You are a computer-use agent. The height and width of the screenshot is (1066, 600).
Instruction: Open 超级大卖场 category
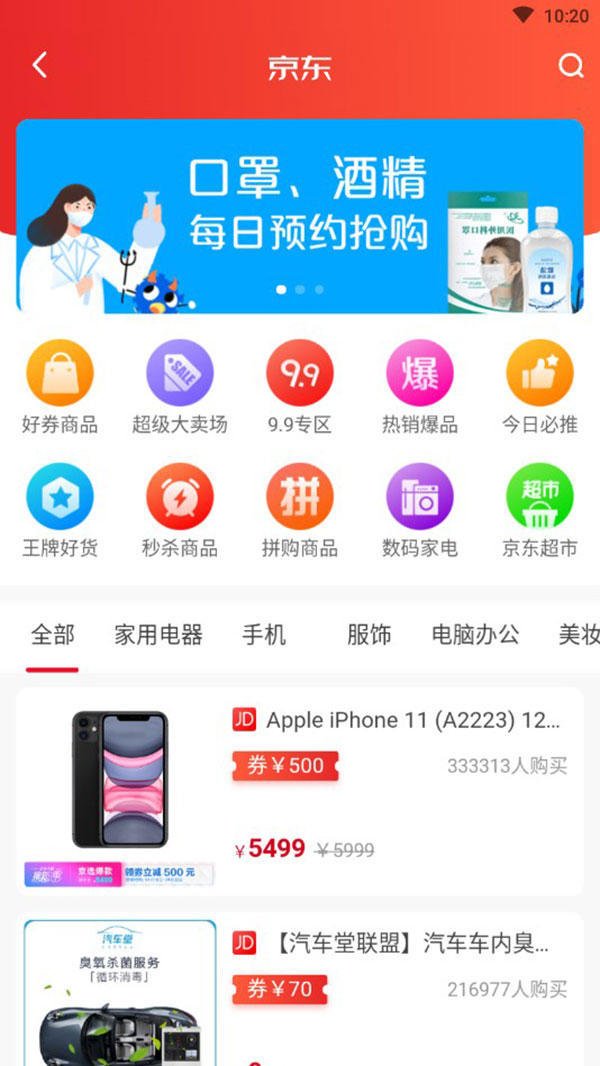pos(180,387)
